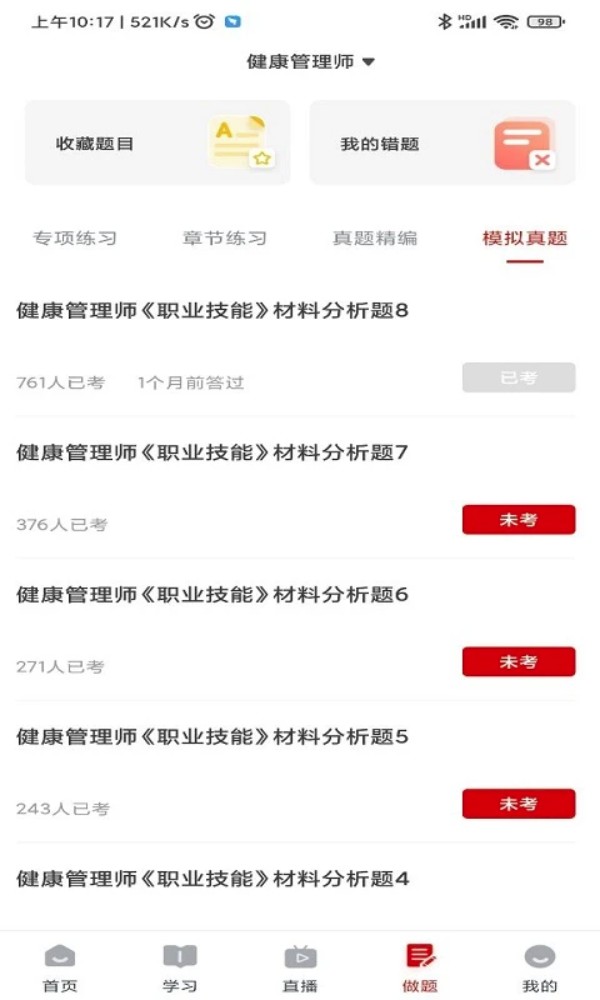The width and height of the screenshot is (600, 1000).
Task: Open the 学习 tab
Action: pyautogui.click(x=180, y=967)
